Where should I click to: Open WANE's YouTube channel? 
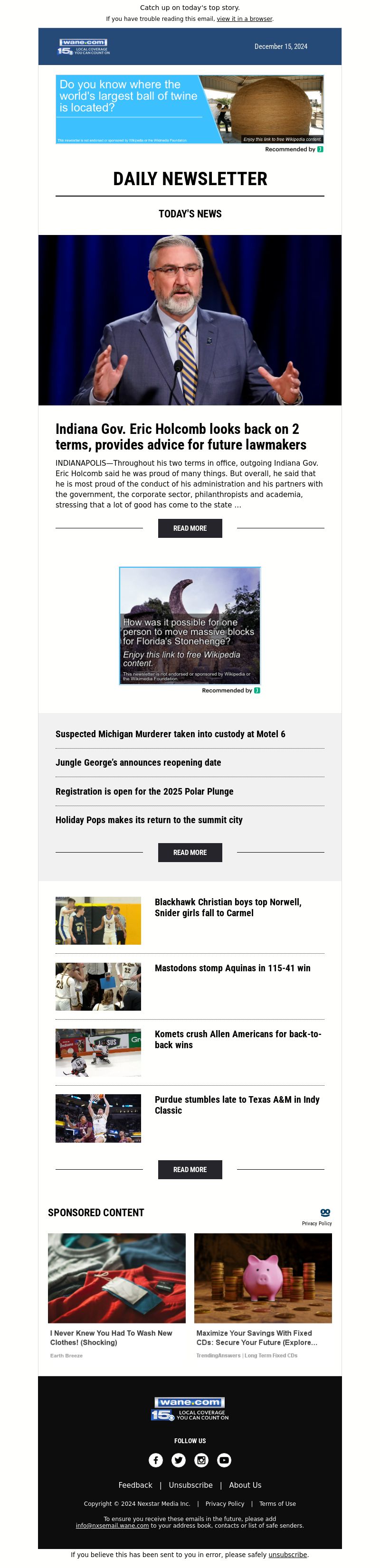click(x=224, y=1460)
